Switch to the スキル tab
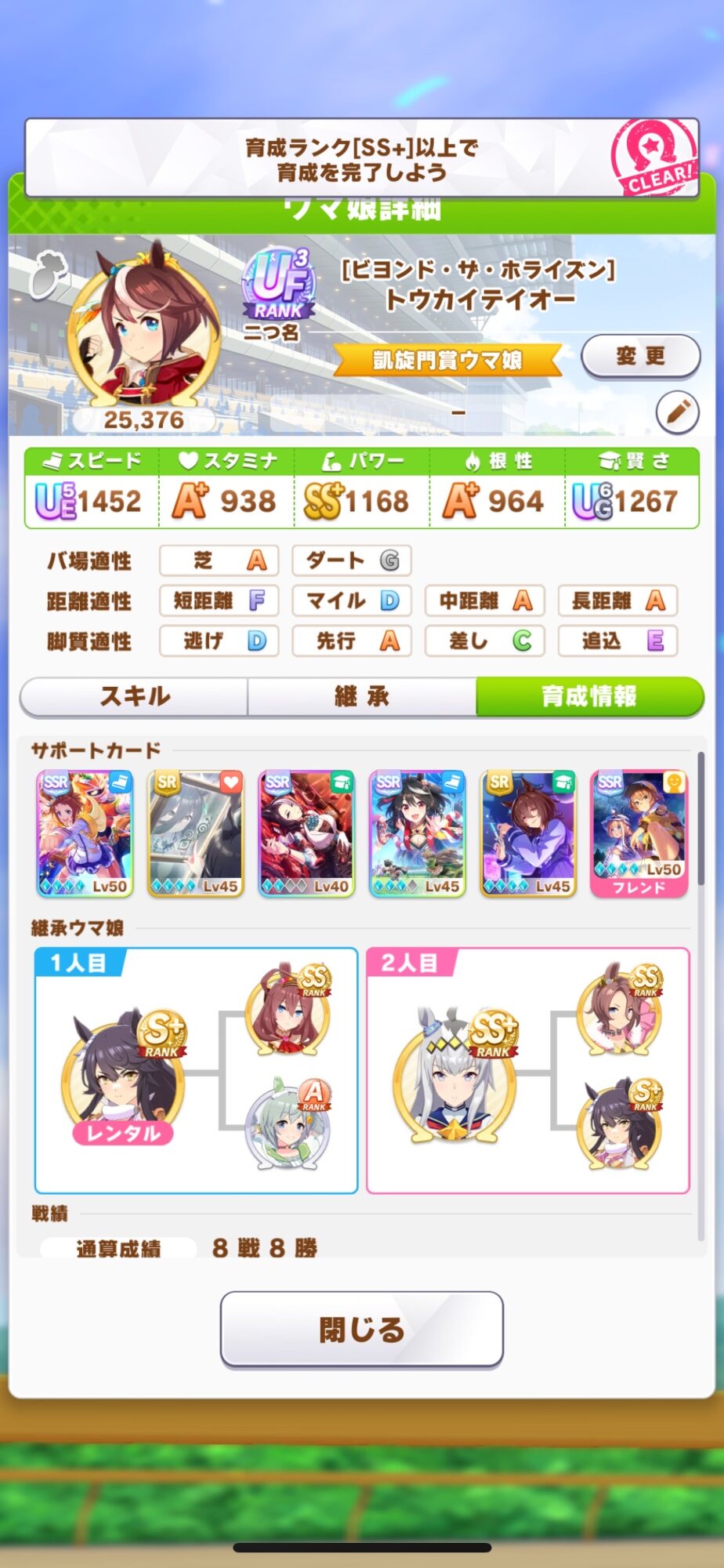The width and height of the screenshot is (724, 1568). [x=134, y=696]
